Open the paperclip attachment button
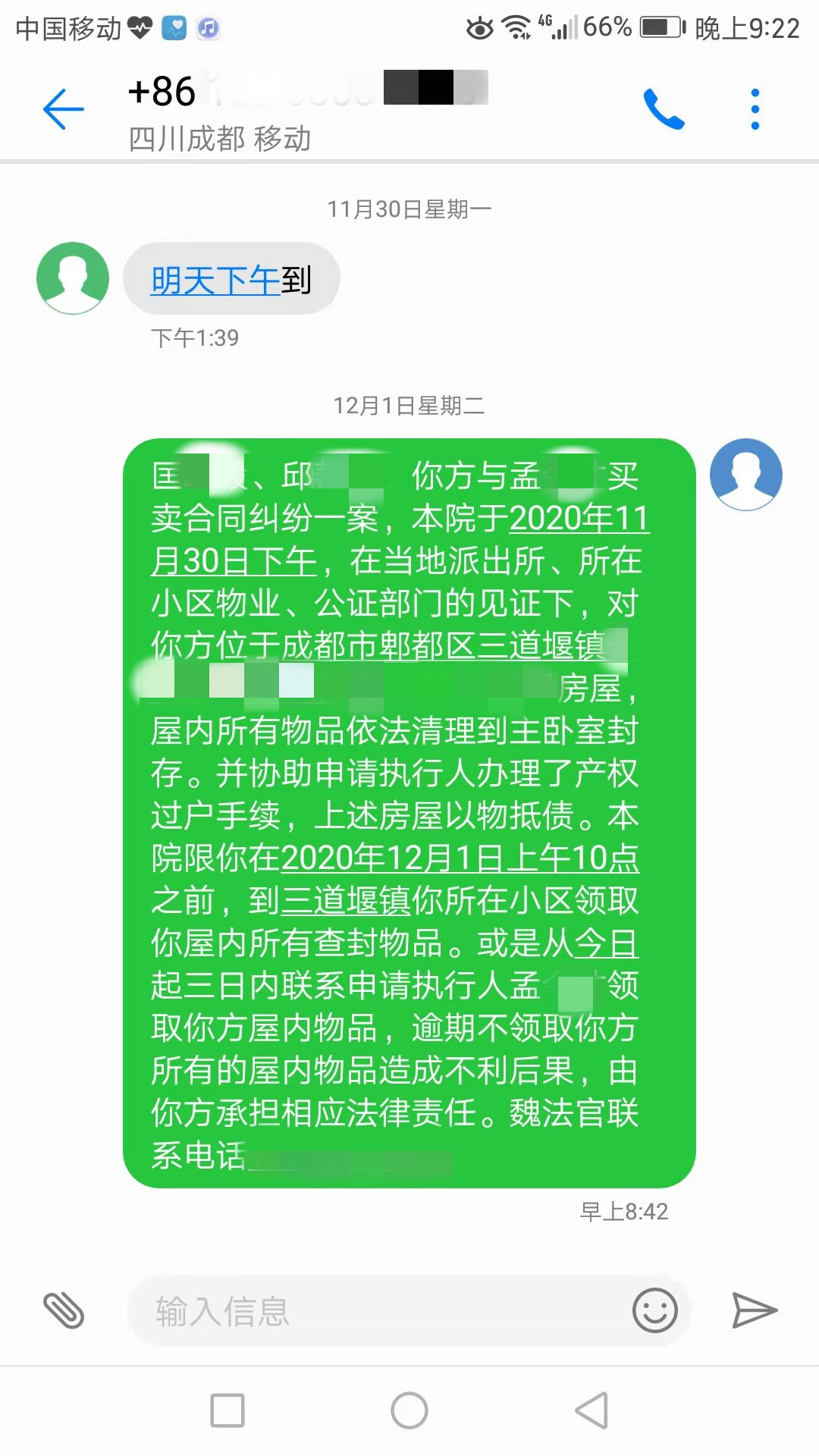The width and height of the screenshot is (819, 1456). (x=64, y=1310)
